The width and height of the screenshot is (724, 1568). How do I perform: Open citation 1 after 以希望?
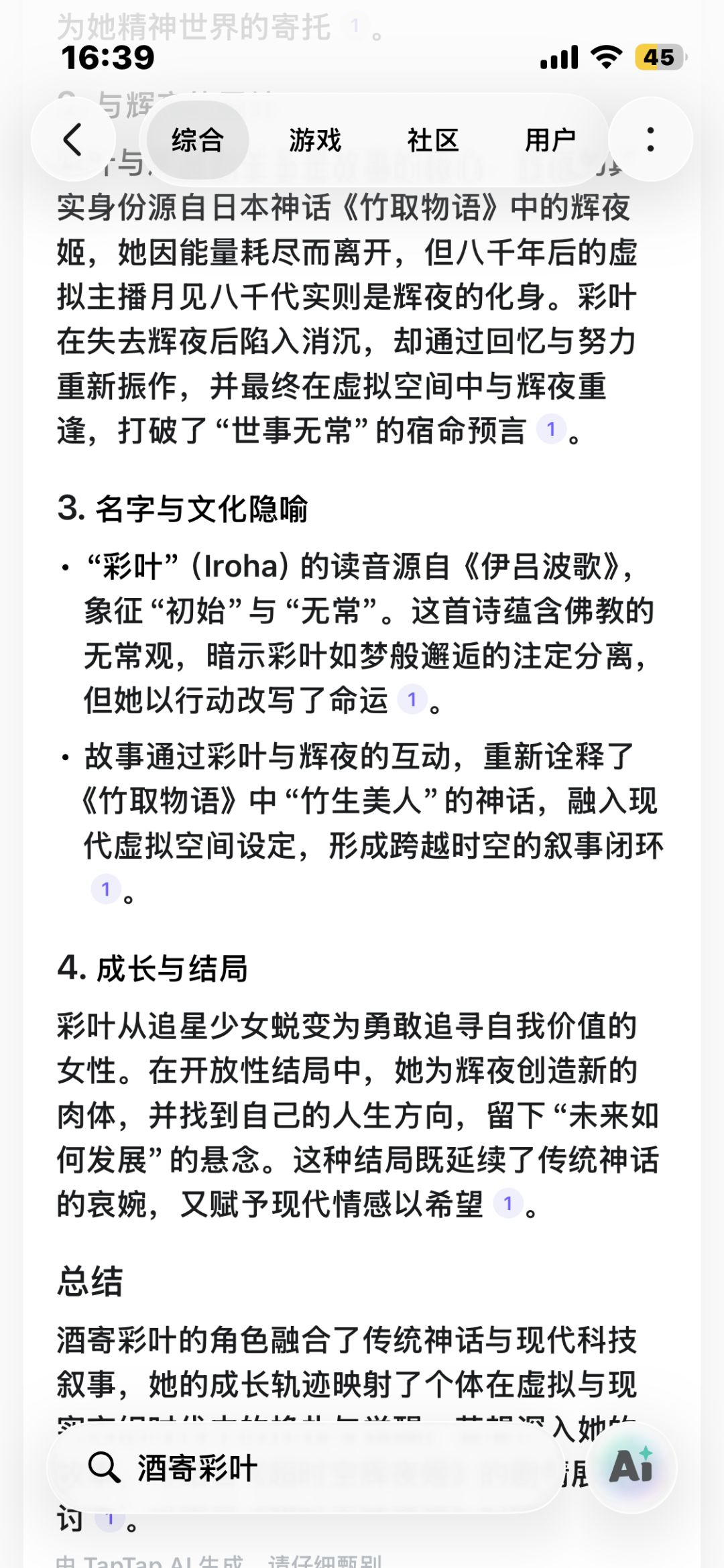(x=508, y=1203)
